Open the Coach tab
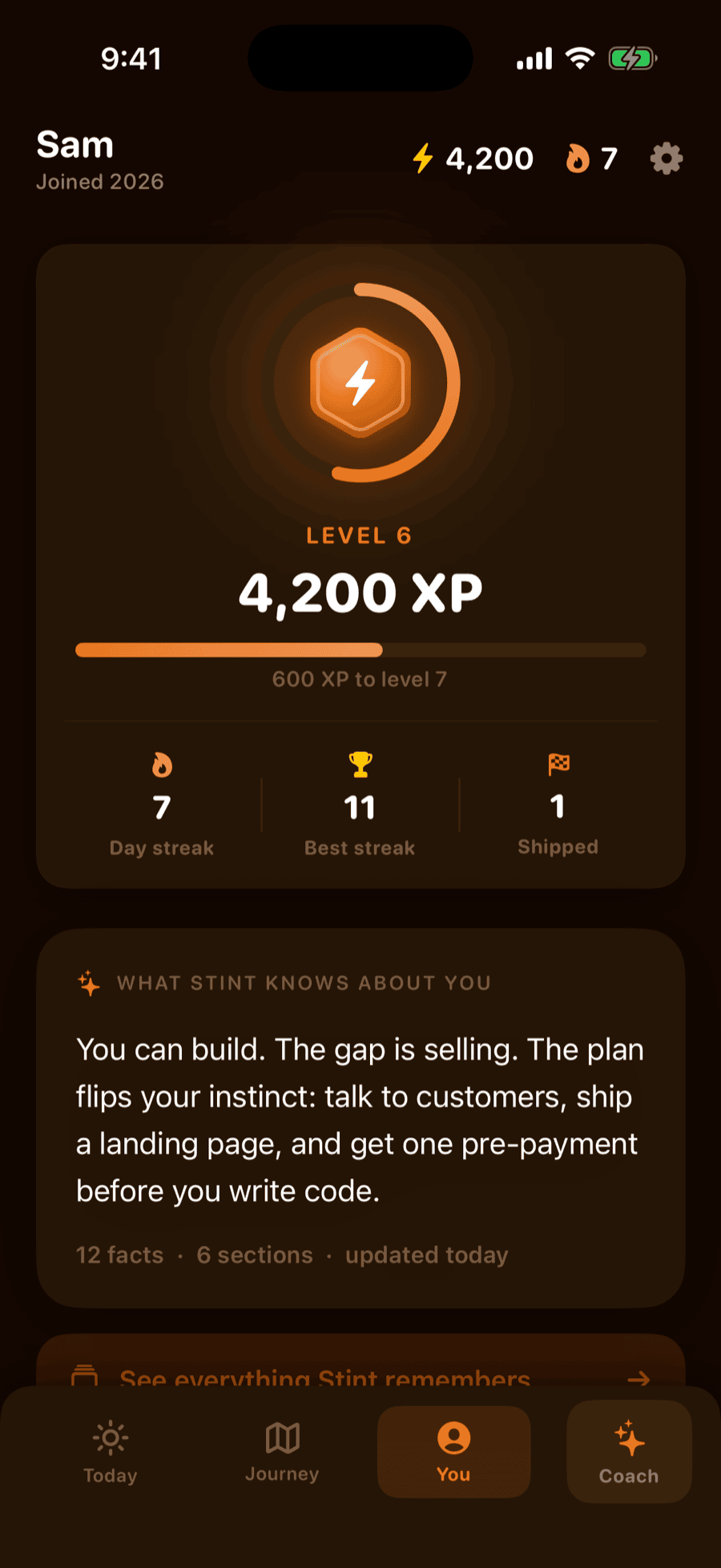 (x=629, y=1452)
